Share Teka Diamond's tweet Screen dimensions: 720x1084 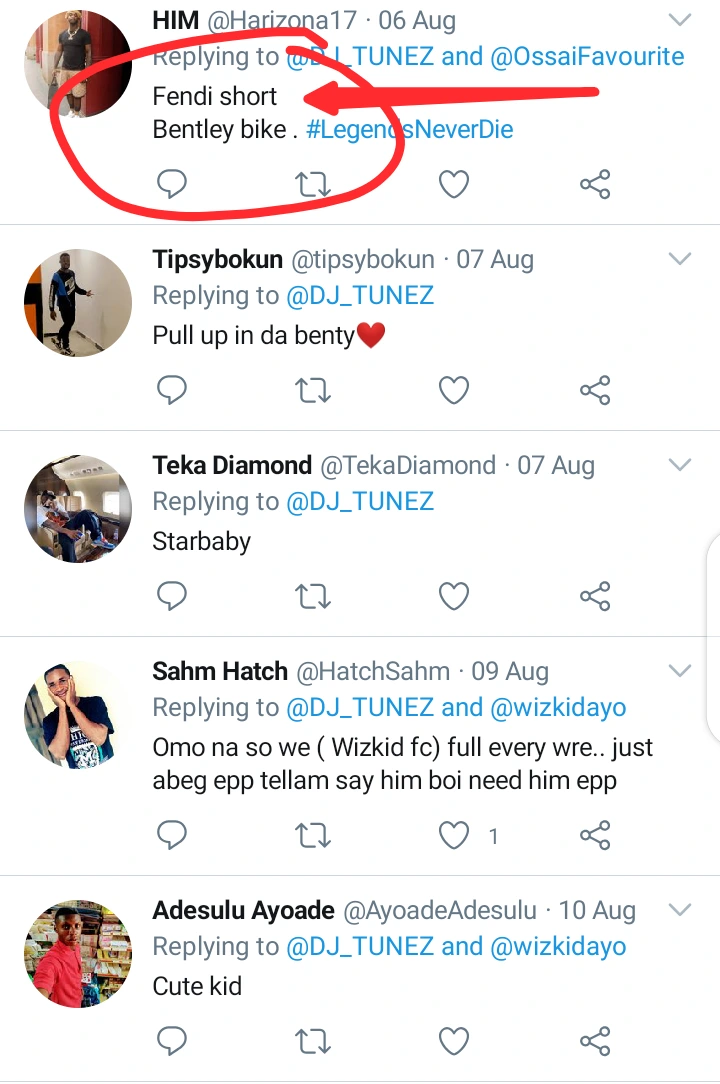click(x=595, y=596)
